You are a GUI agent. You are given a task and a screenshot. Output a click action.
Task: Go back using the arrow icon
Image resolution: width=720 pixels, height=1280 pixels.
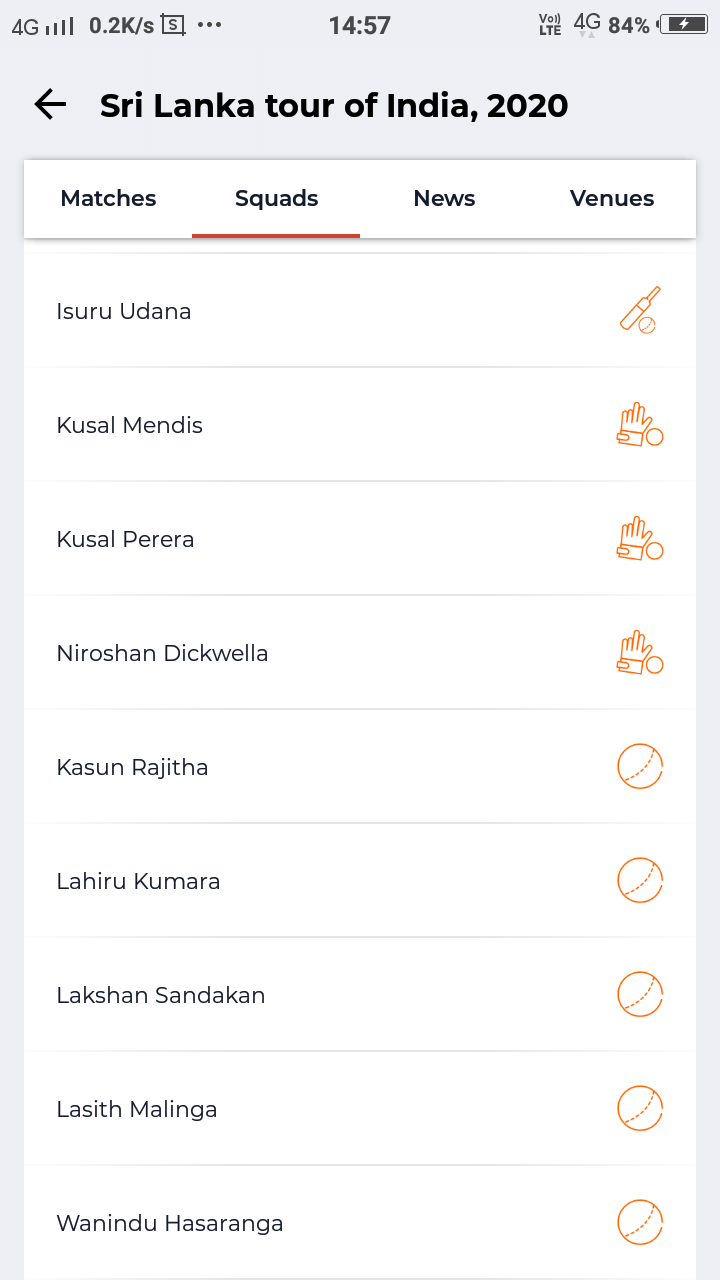(x=50, y=105)
